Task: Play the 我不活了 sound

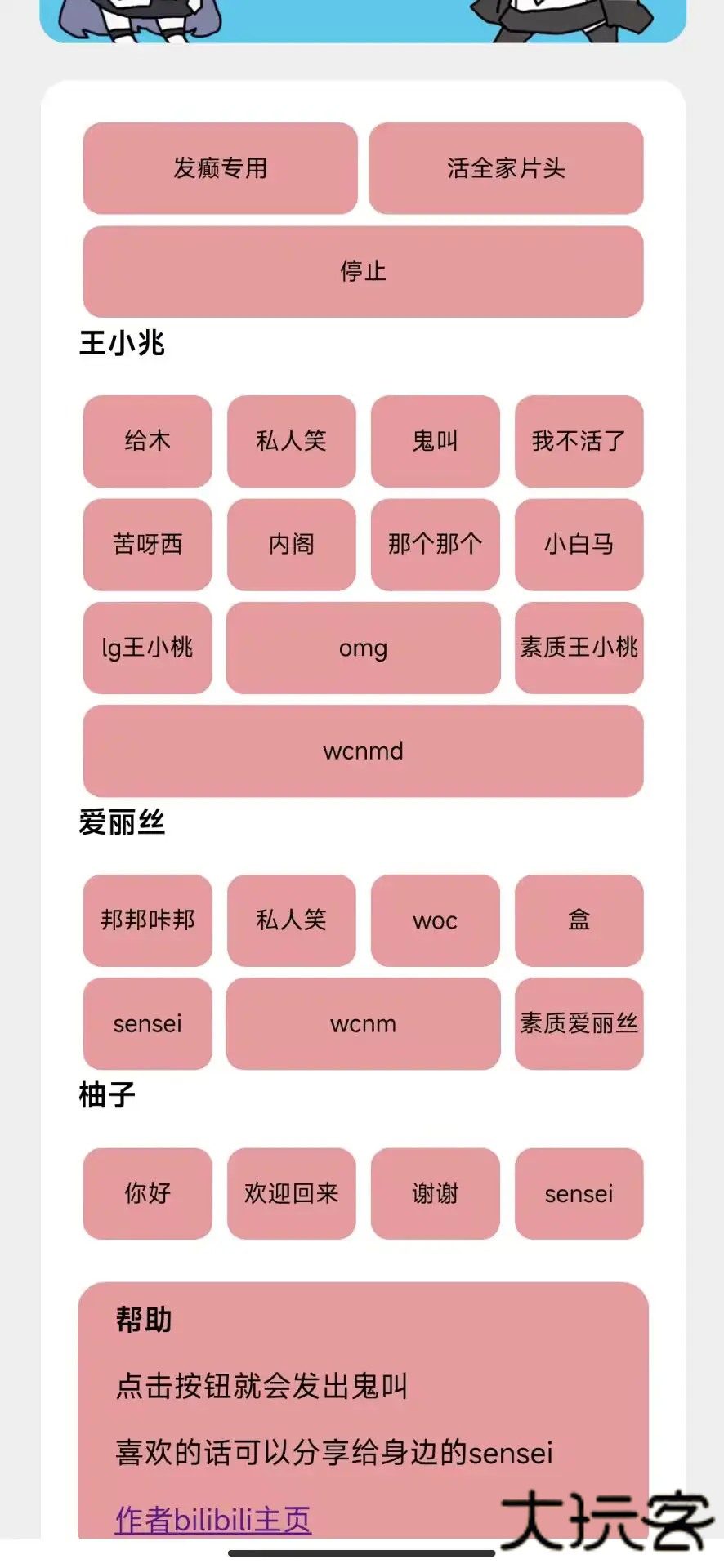Action: tap(578, 441)
